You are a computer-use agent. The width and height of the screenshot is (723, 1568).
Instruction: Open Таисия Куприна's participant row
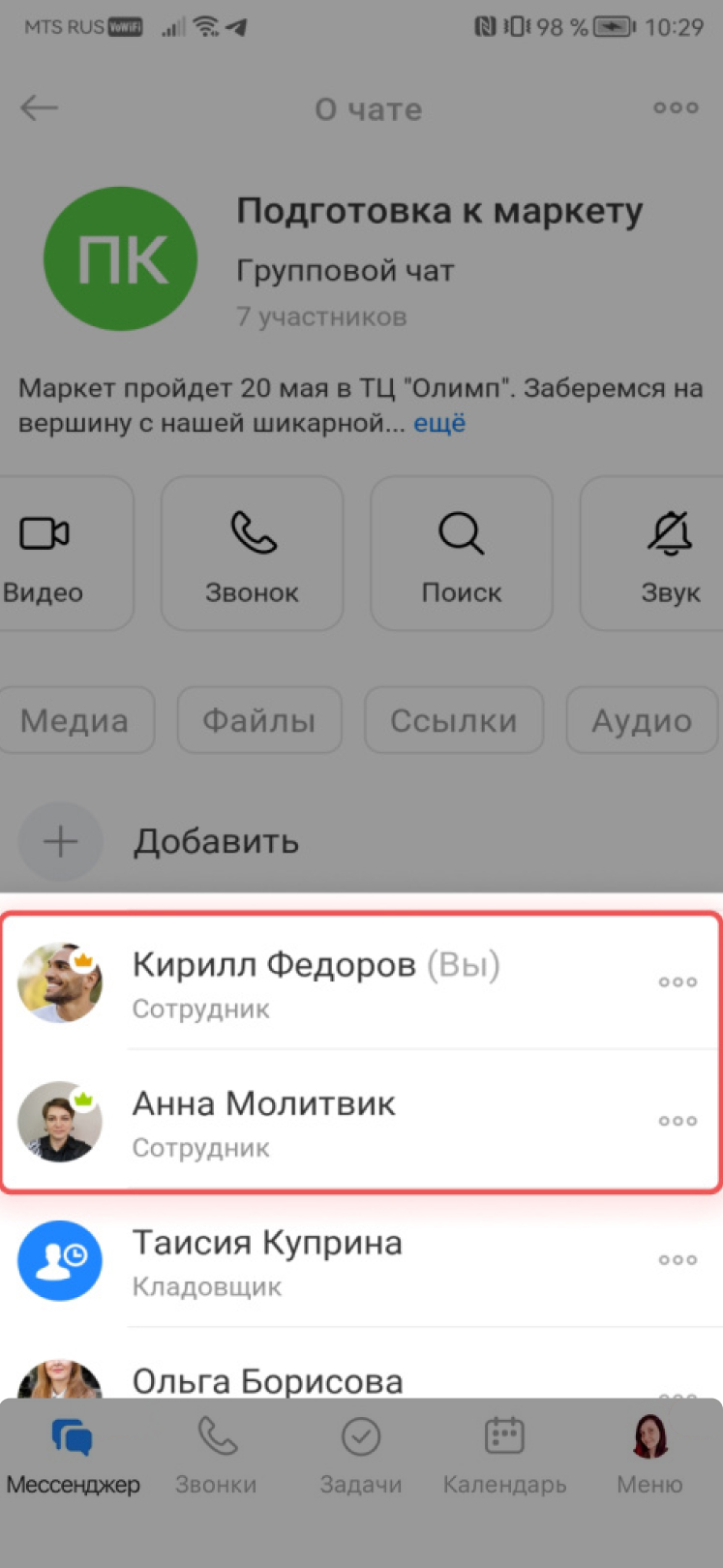point(267,1260)
